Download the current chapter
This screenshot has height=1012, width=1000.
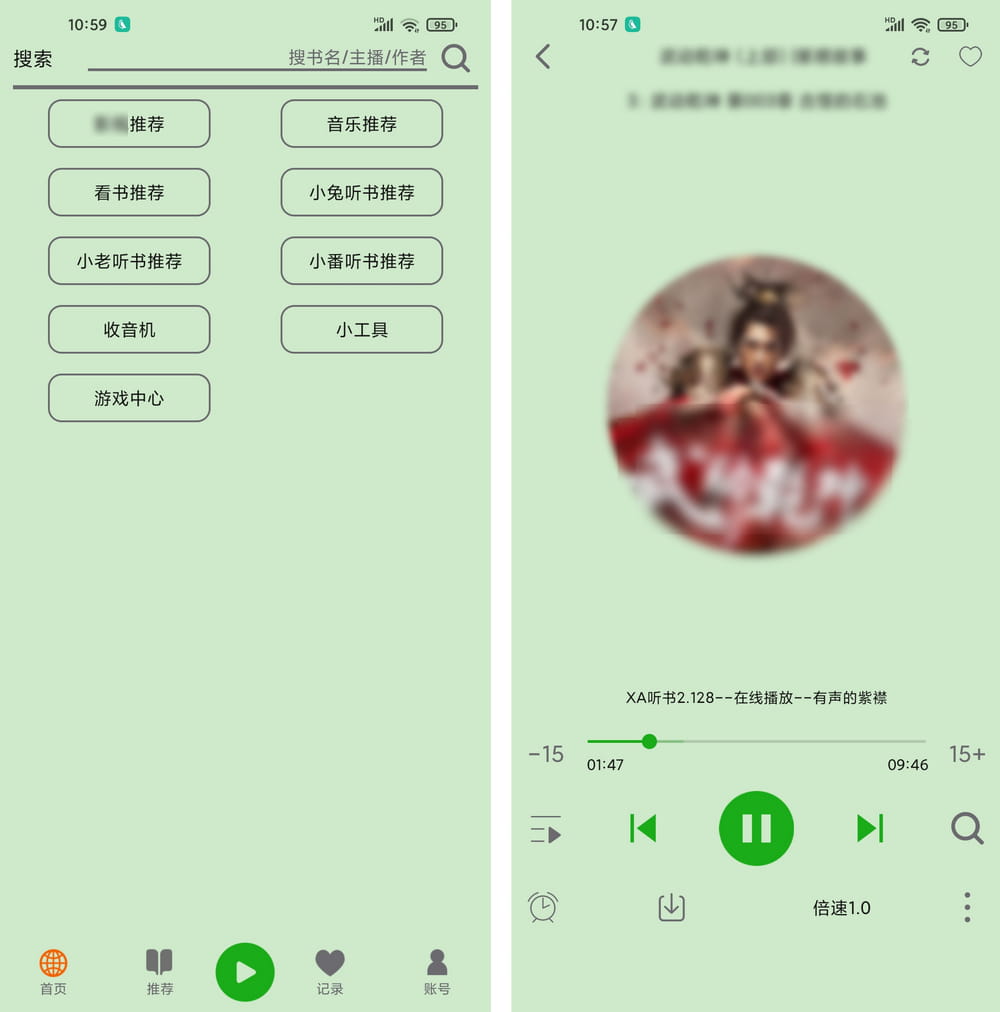(x=671, y=907)
